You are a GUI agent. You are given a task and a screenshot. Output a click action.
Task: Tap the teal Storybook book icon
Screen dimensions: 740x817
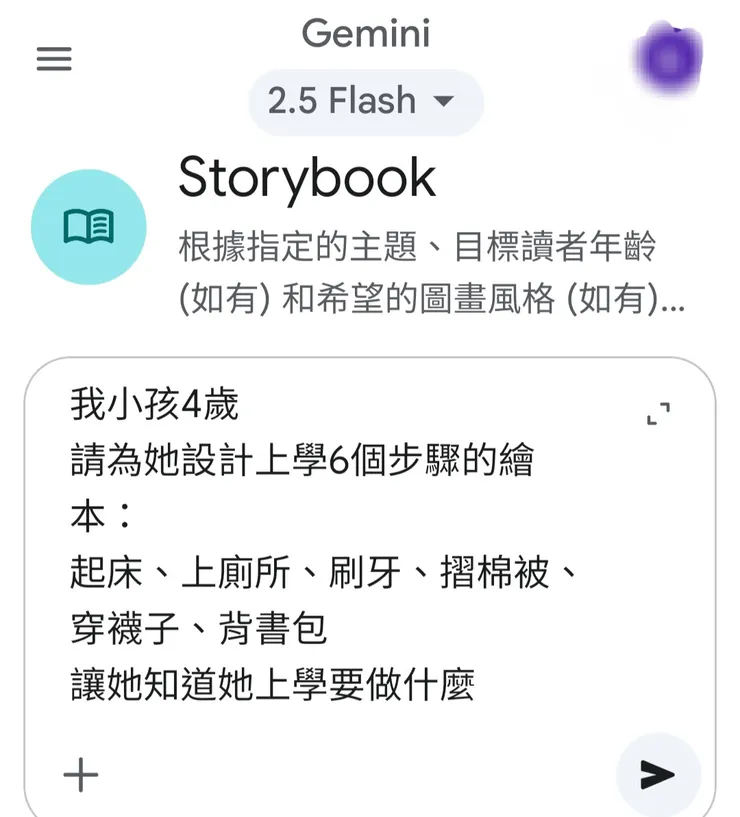point(89,226)
